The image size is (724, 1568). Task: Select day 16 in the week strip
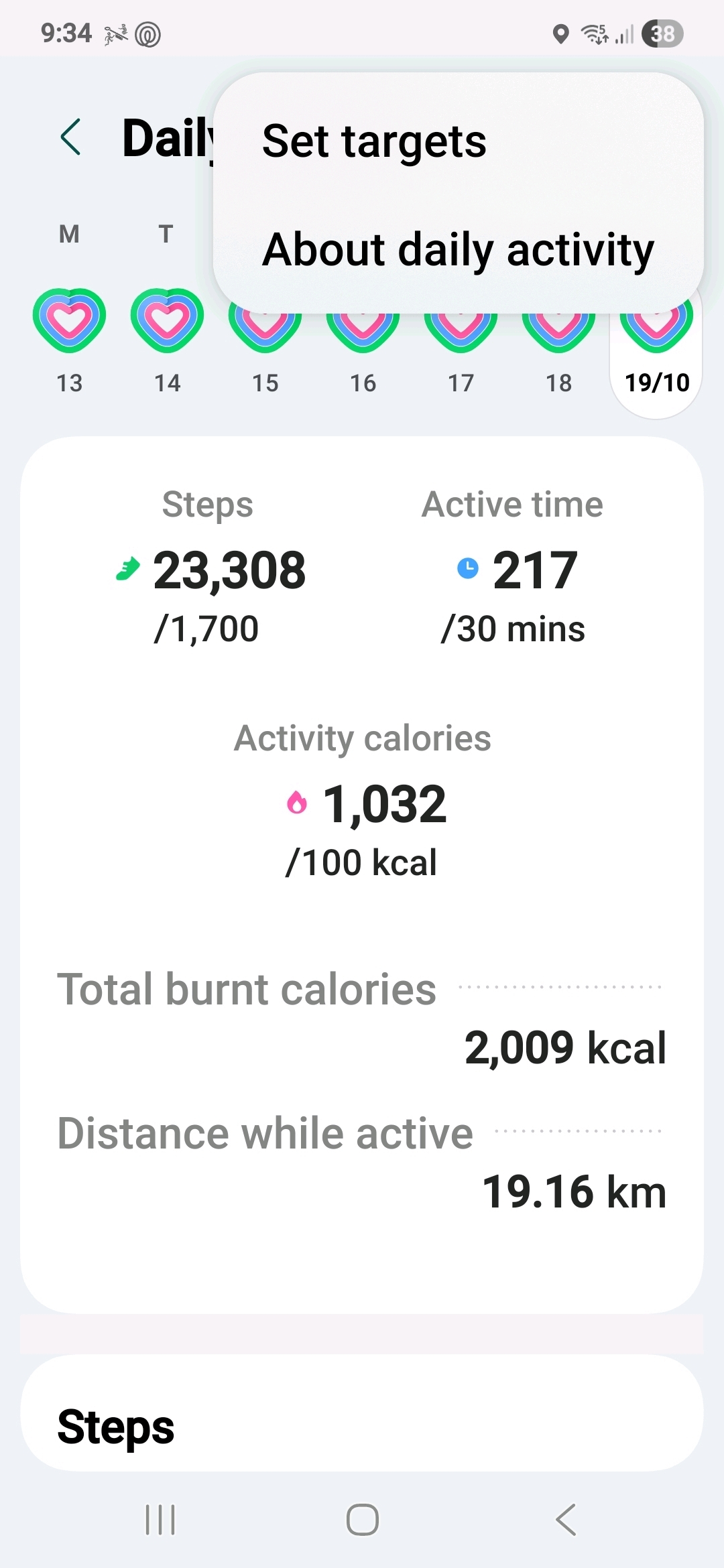363,383
